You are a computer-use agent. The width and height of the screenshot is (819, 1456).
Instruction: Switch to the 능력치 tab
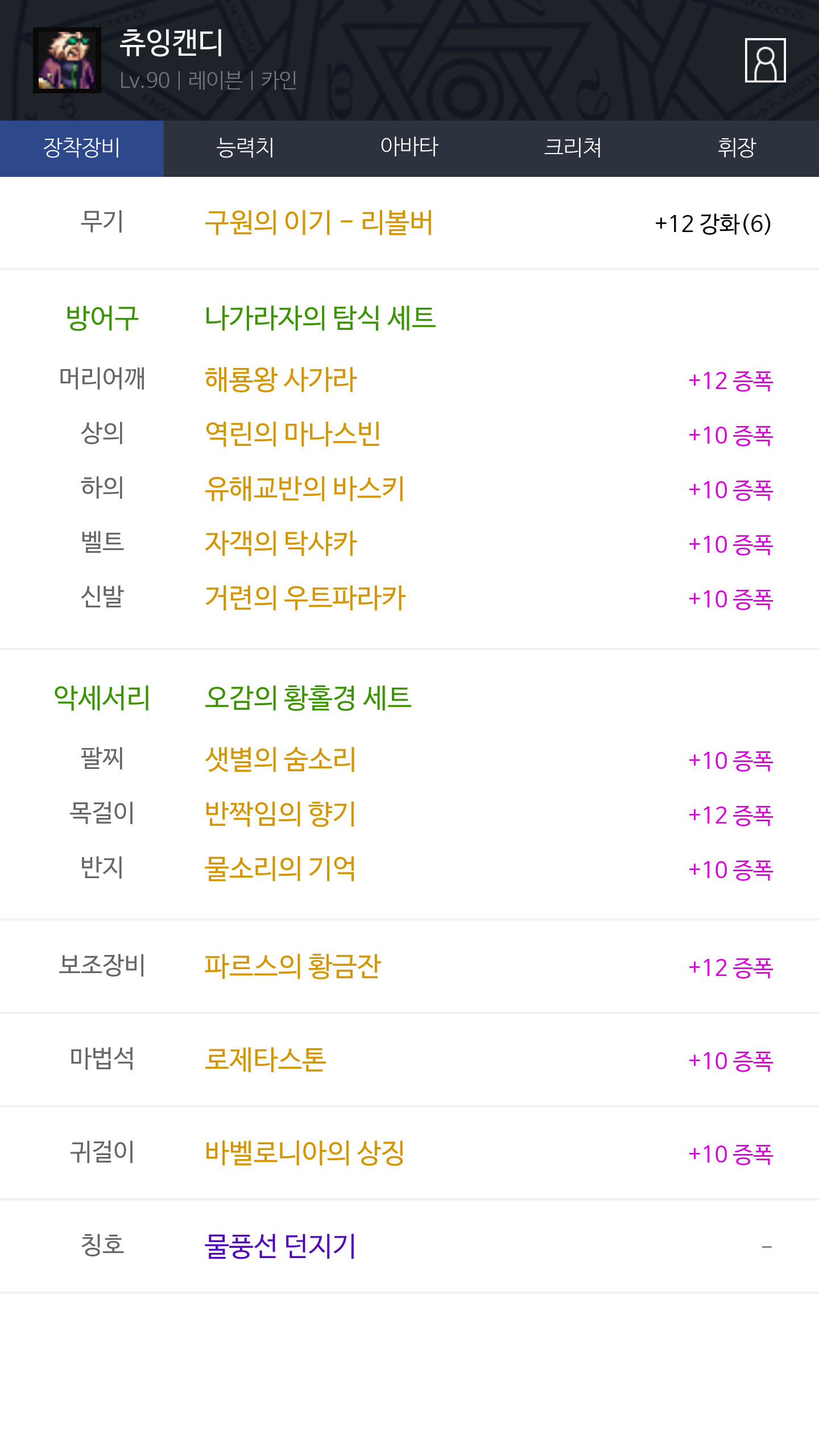click(x=246, y=148)
